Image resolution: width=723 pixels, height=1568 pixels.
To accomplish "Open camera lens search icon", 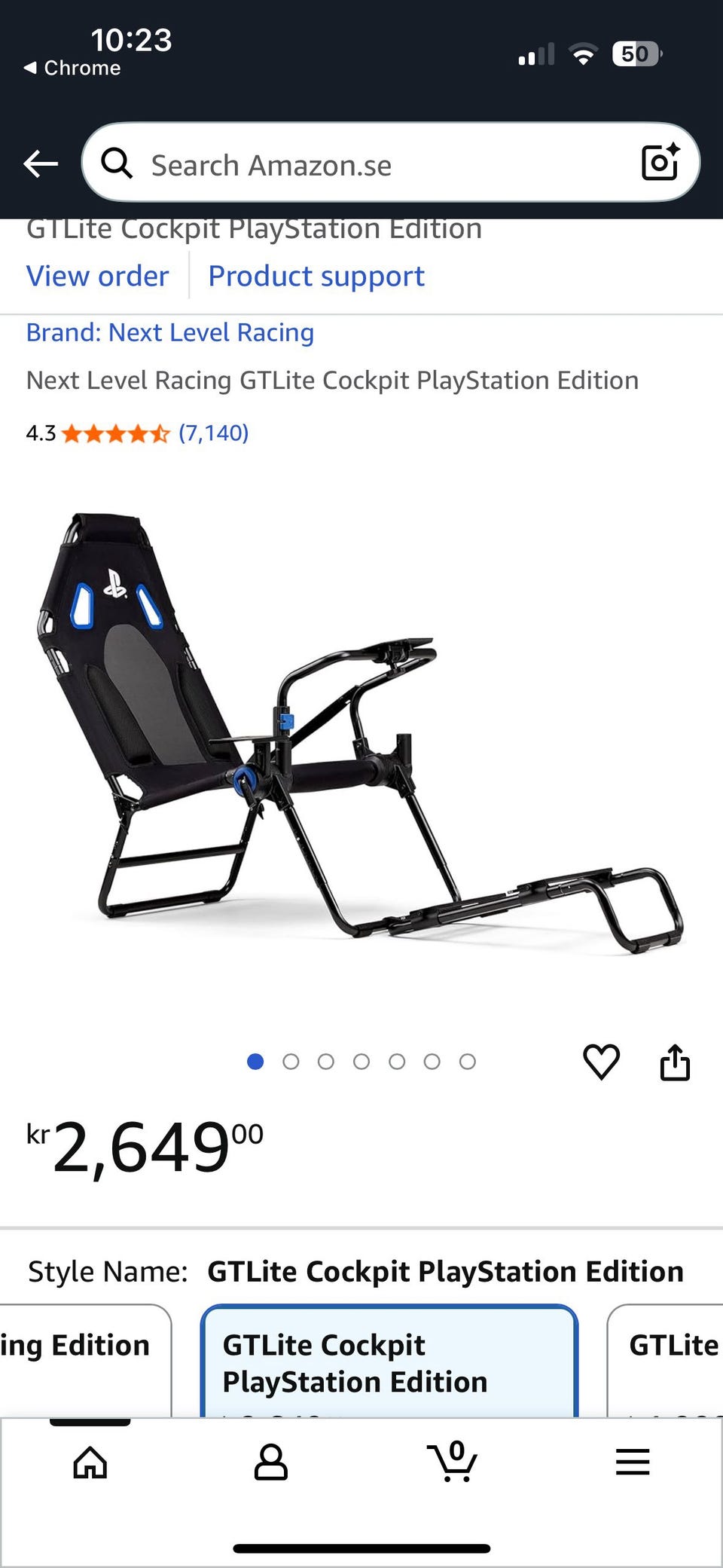I will pyautogui.click(x=660, y=162).
